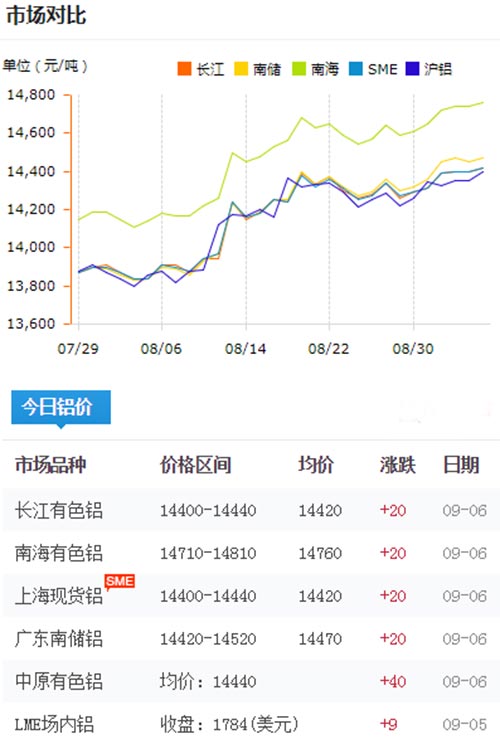
Task: Open the 广东南储铝 row
Action: (250, 638)
